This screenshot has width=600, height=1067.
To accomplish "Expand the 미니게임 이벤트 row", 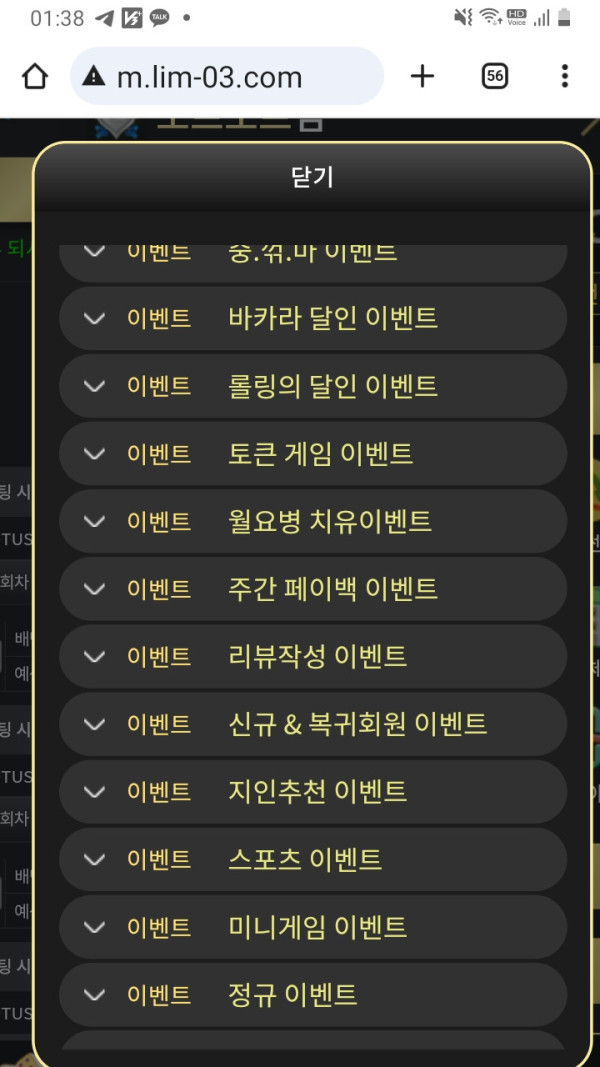I will click(x=312, y=927).
